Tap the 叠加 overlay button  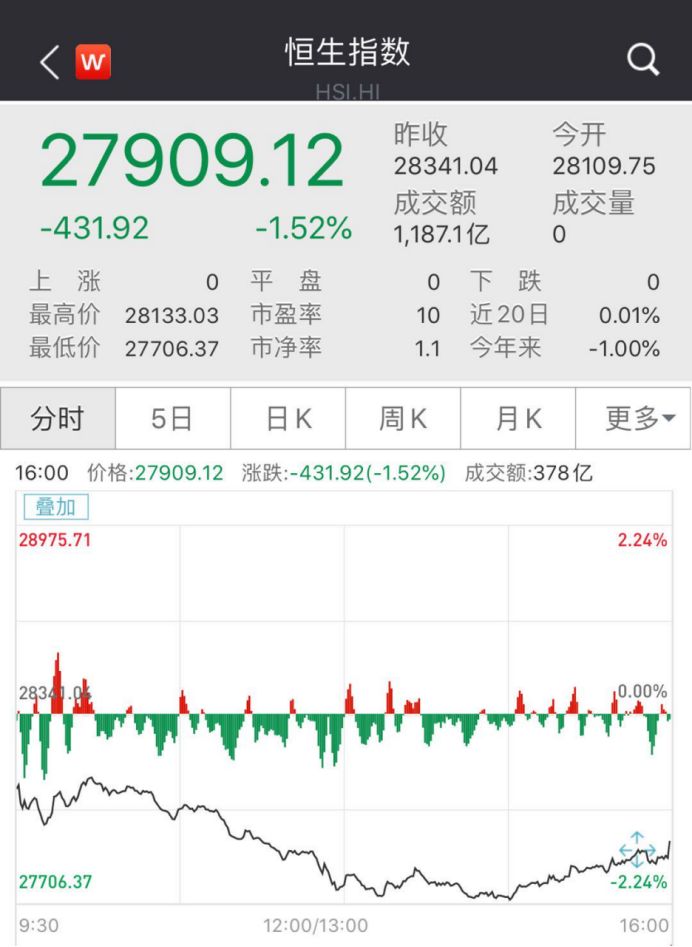coord(55,507)
